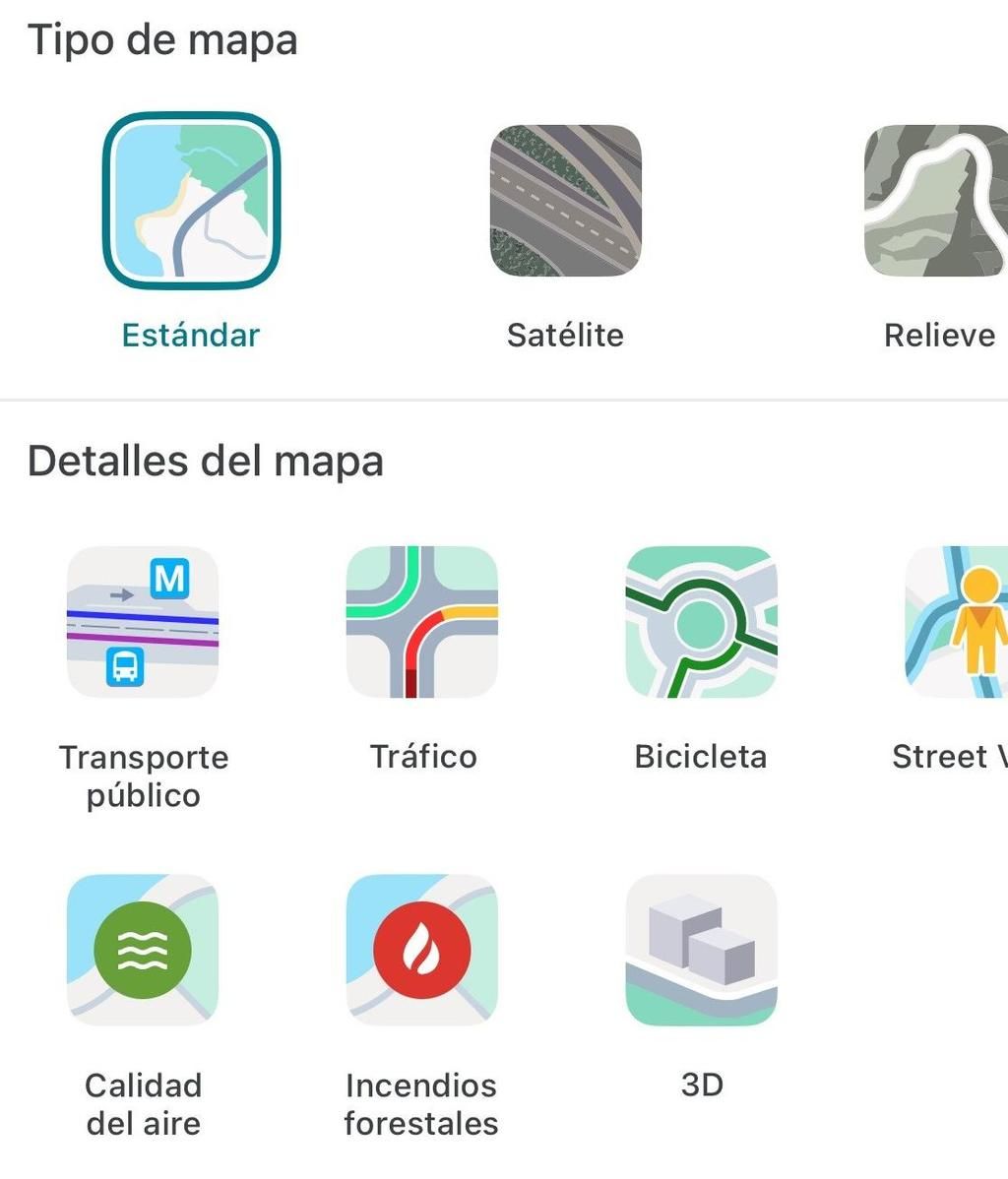Tap the Bicicleta label
The width and height of the screenshot is (1008, 1179).
tap(699, 757)
